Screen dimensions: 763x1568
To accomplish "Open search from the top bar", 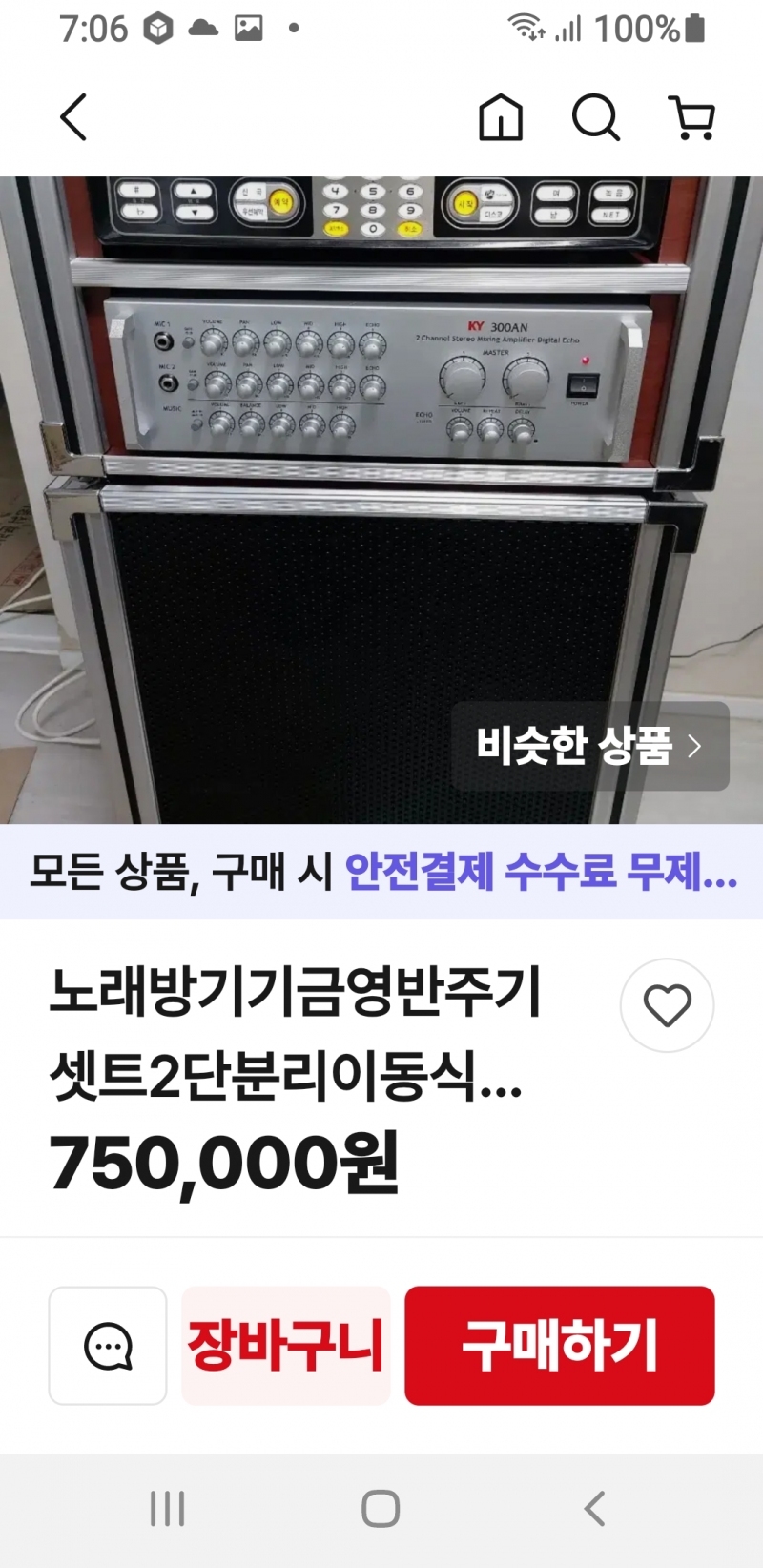I will 596,118.
